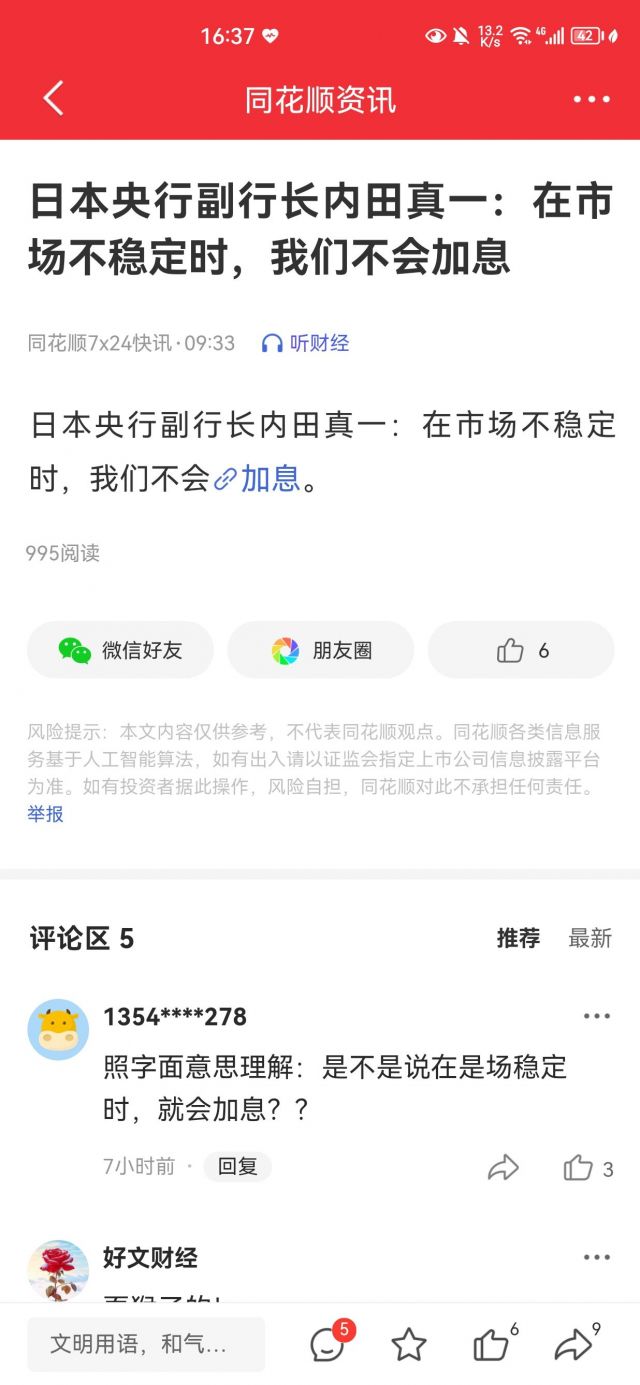Share to 微信好友

coord(120,650)
